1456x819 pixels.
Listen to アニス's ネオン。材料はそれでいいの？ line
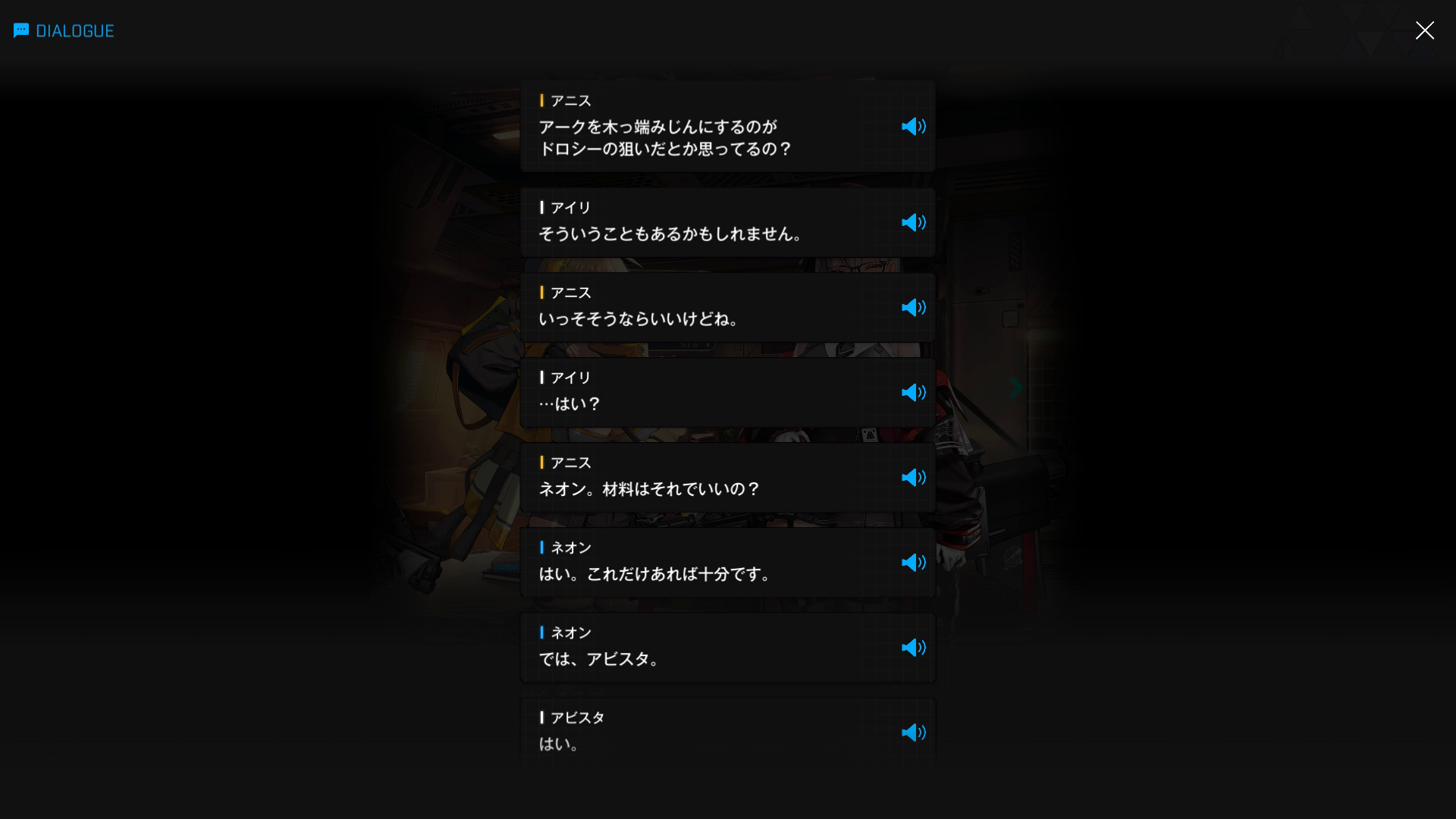(x=913, y=477)
